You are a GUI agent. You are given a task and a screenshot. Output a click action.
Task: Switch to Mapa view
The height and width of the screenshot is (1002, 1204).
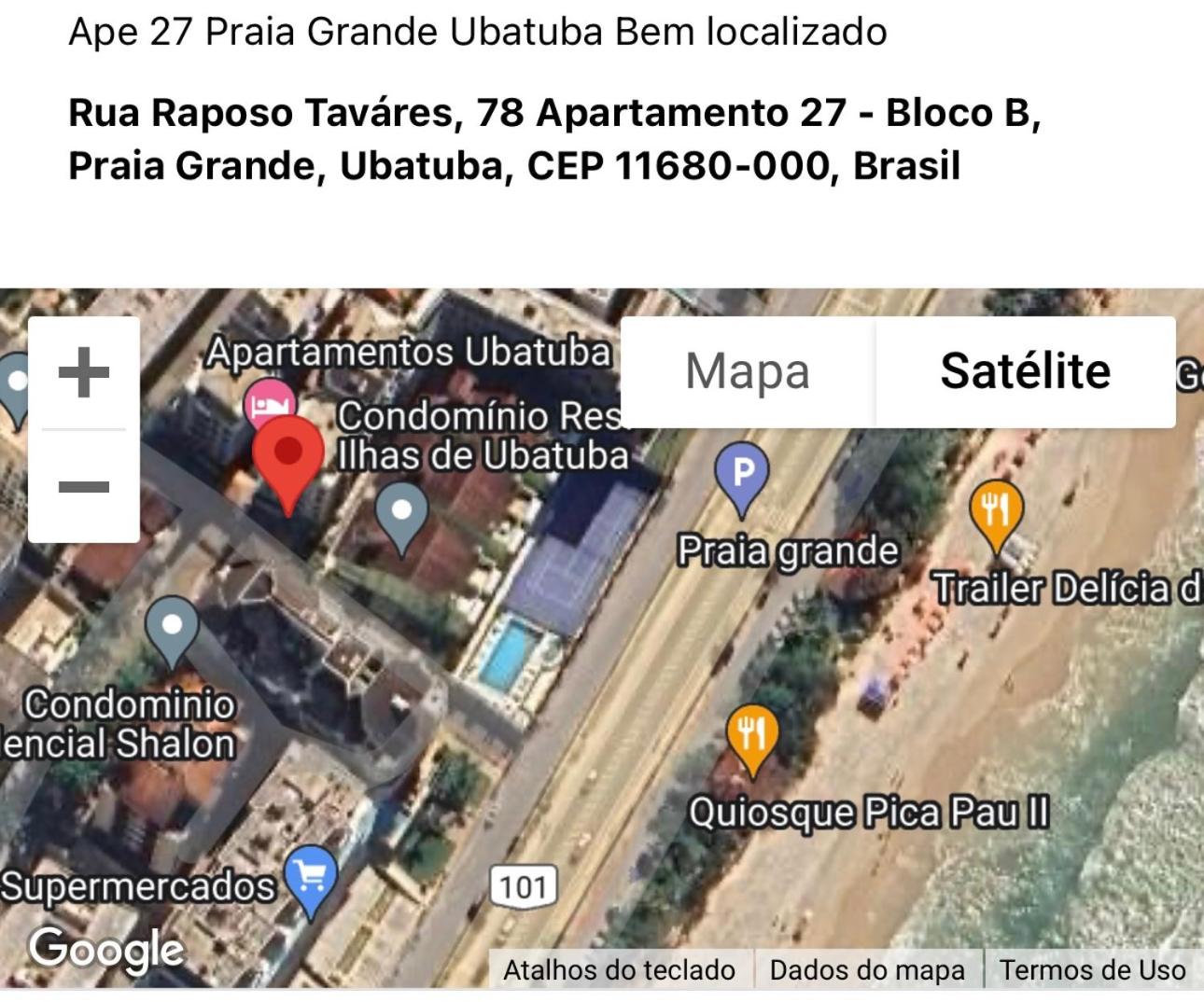point(748,371)
